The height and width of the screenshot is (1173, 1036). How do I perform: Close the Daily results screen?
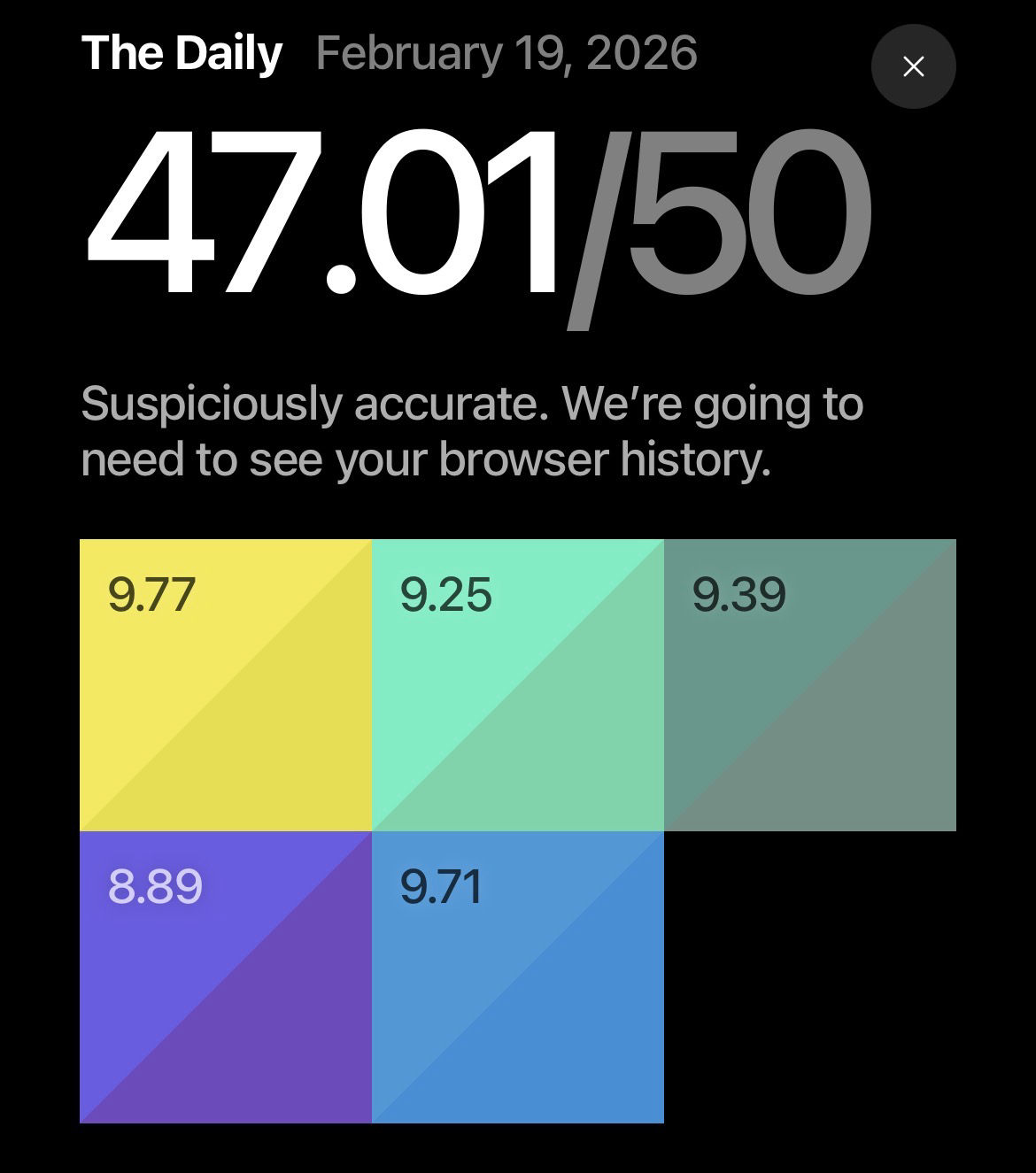[913, 66]
